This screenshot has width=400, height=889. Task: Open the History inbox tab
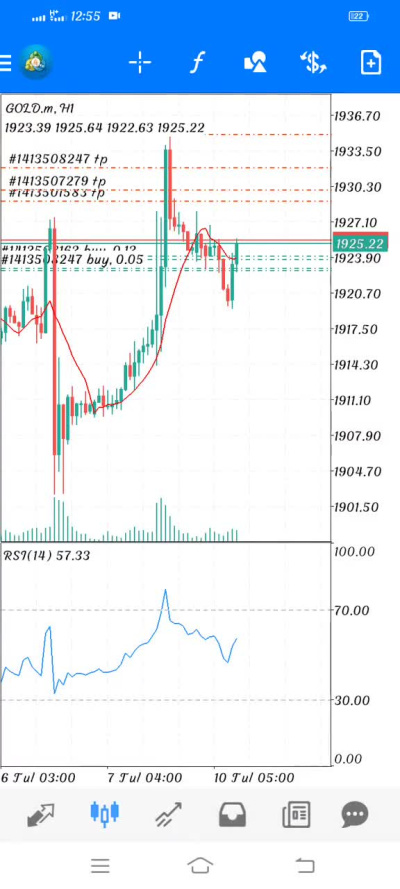pos(233,815)
